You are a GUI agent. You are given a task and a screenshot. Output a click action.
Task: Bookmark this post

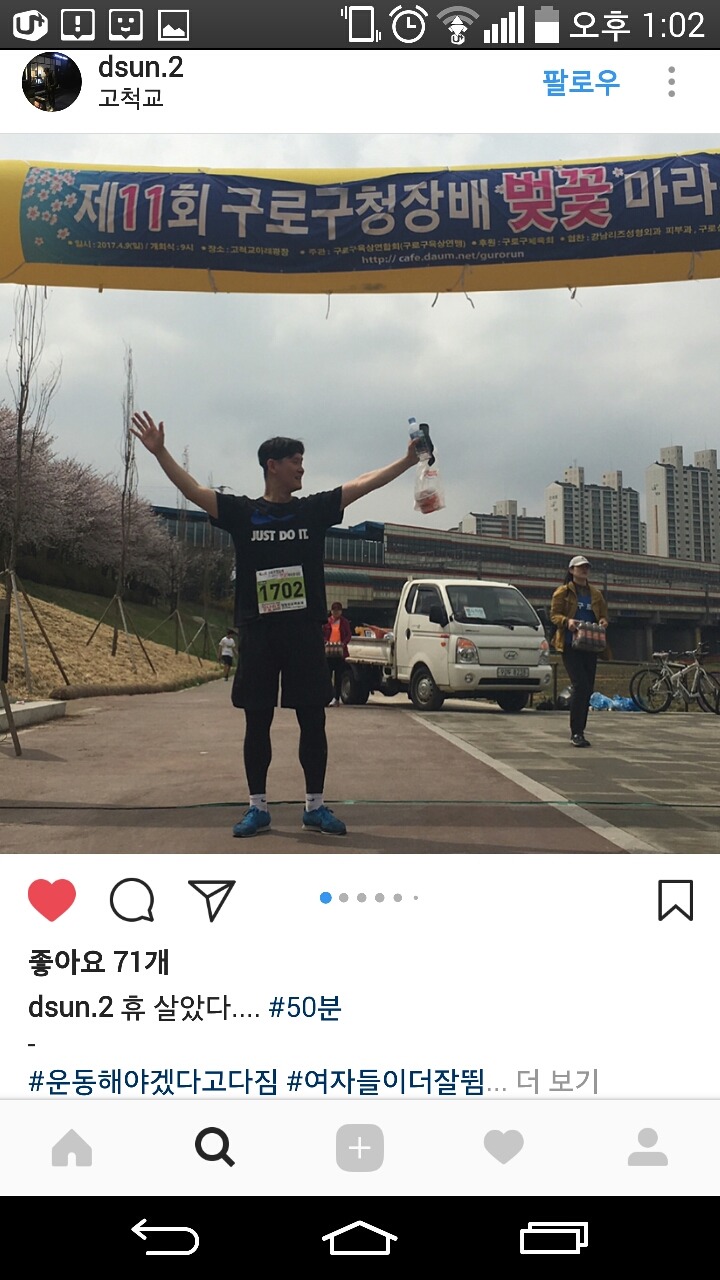(675, 900)
